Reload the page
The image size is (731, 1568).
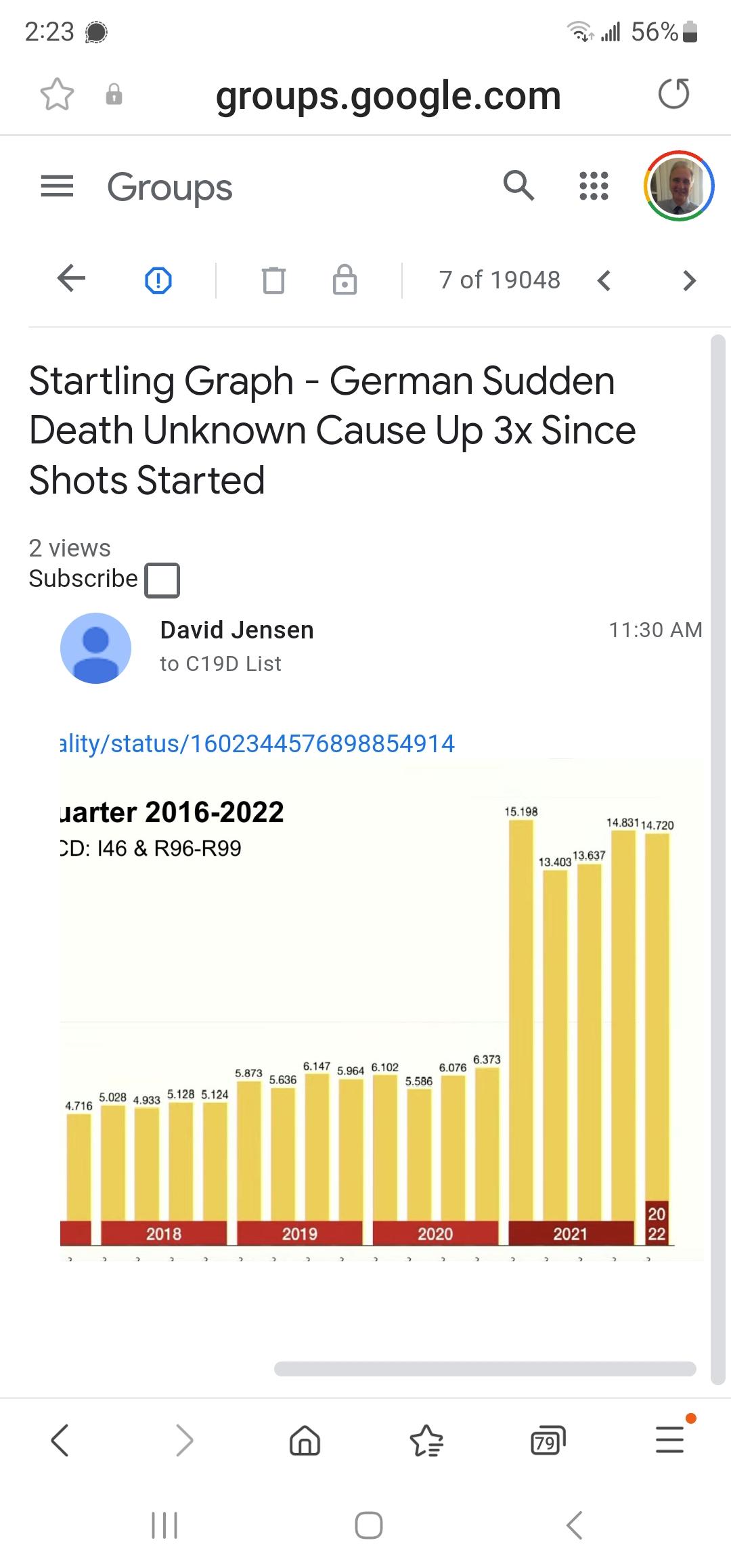pyautogui.click(x=674, y=94)
